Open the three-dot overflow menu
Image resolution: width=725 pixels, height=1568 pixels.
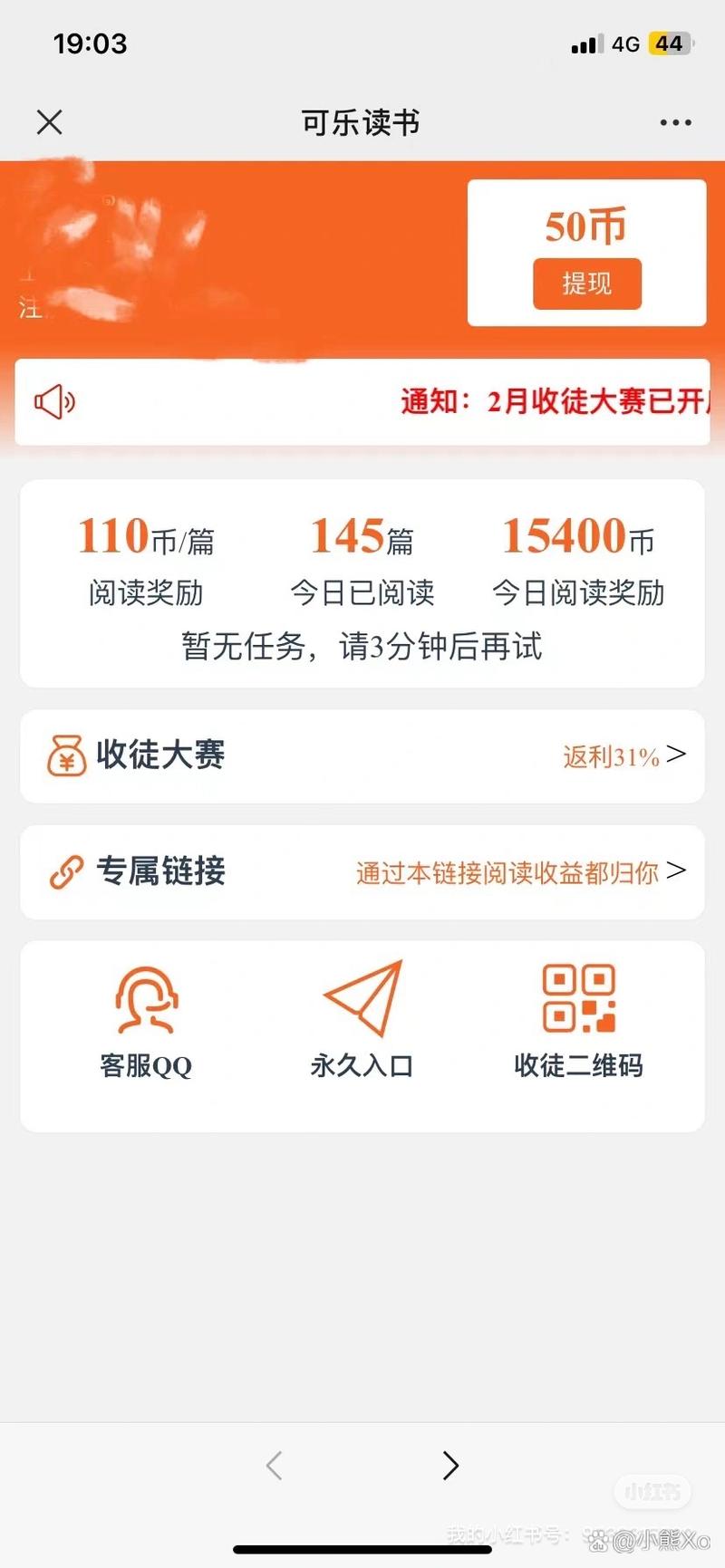coord(675,122)
